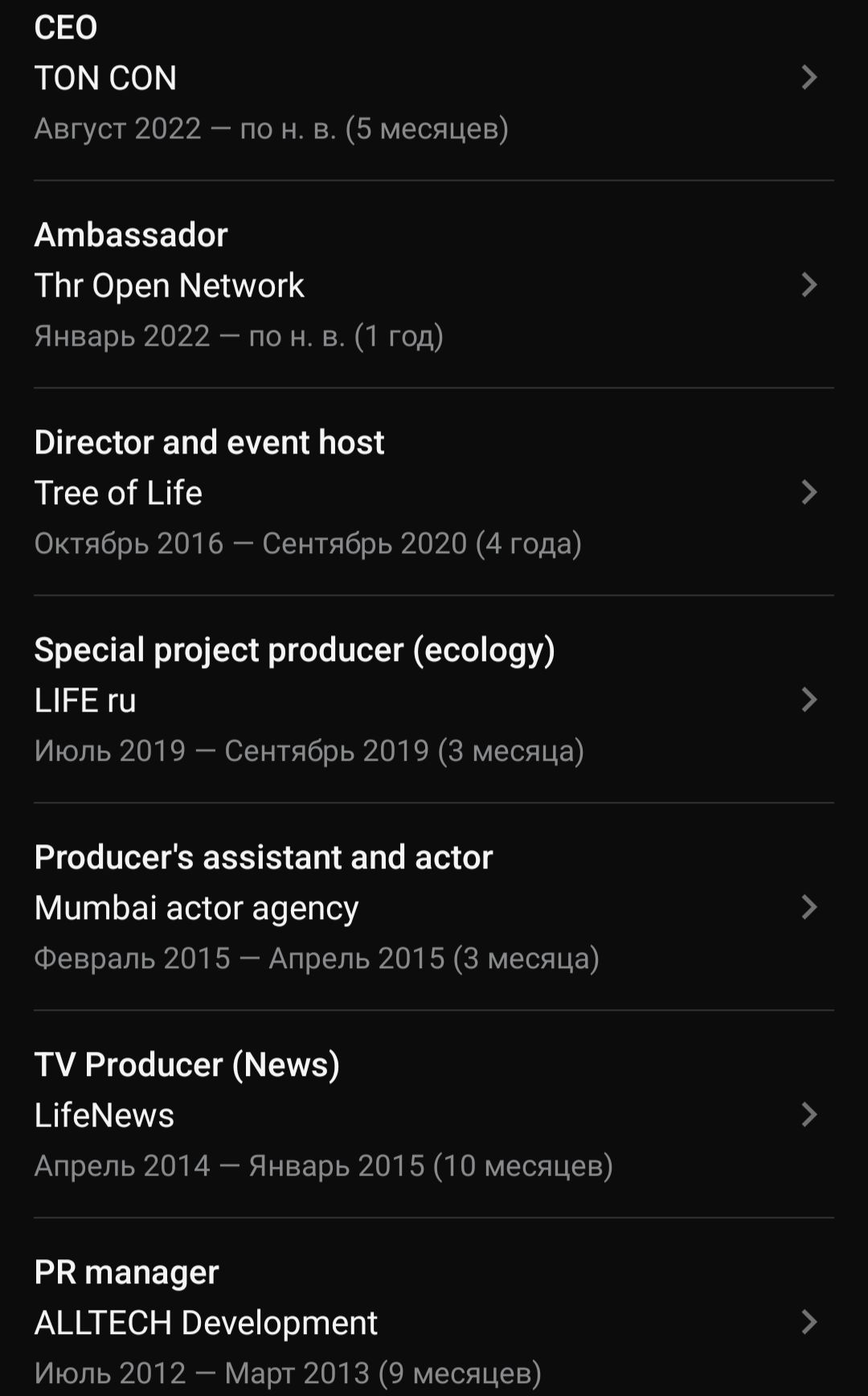Viewport: 868px width, 1396px height.
Task: View Ambassador role at Thr Open Network
Action: (x=434, y=285)
